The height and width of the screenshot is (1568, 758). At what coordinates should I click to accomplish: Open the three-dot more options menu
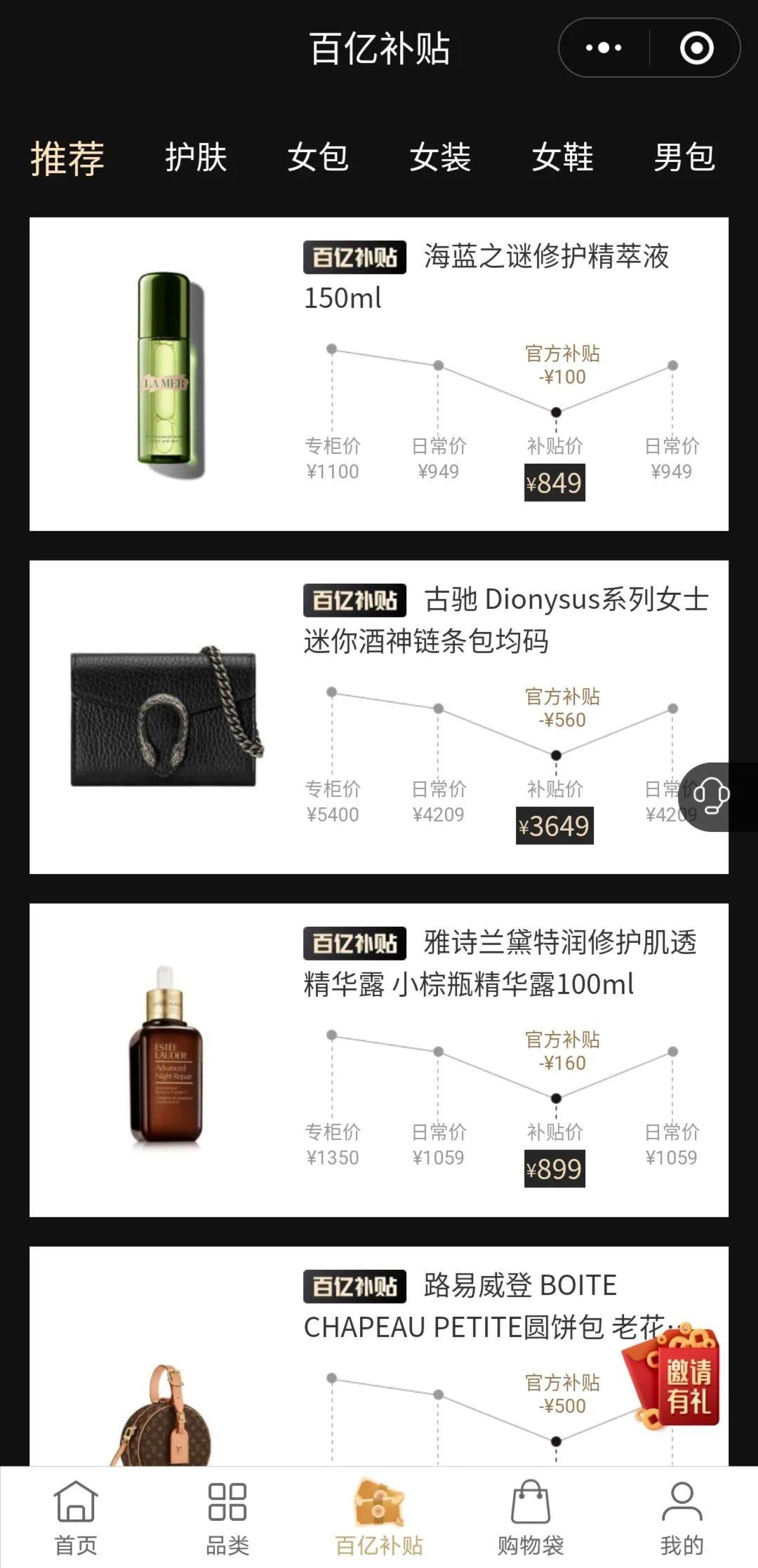[x=605, y=48]
